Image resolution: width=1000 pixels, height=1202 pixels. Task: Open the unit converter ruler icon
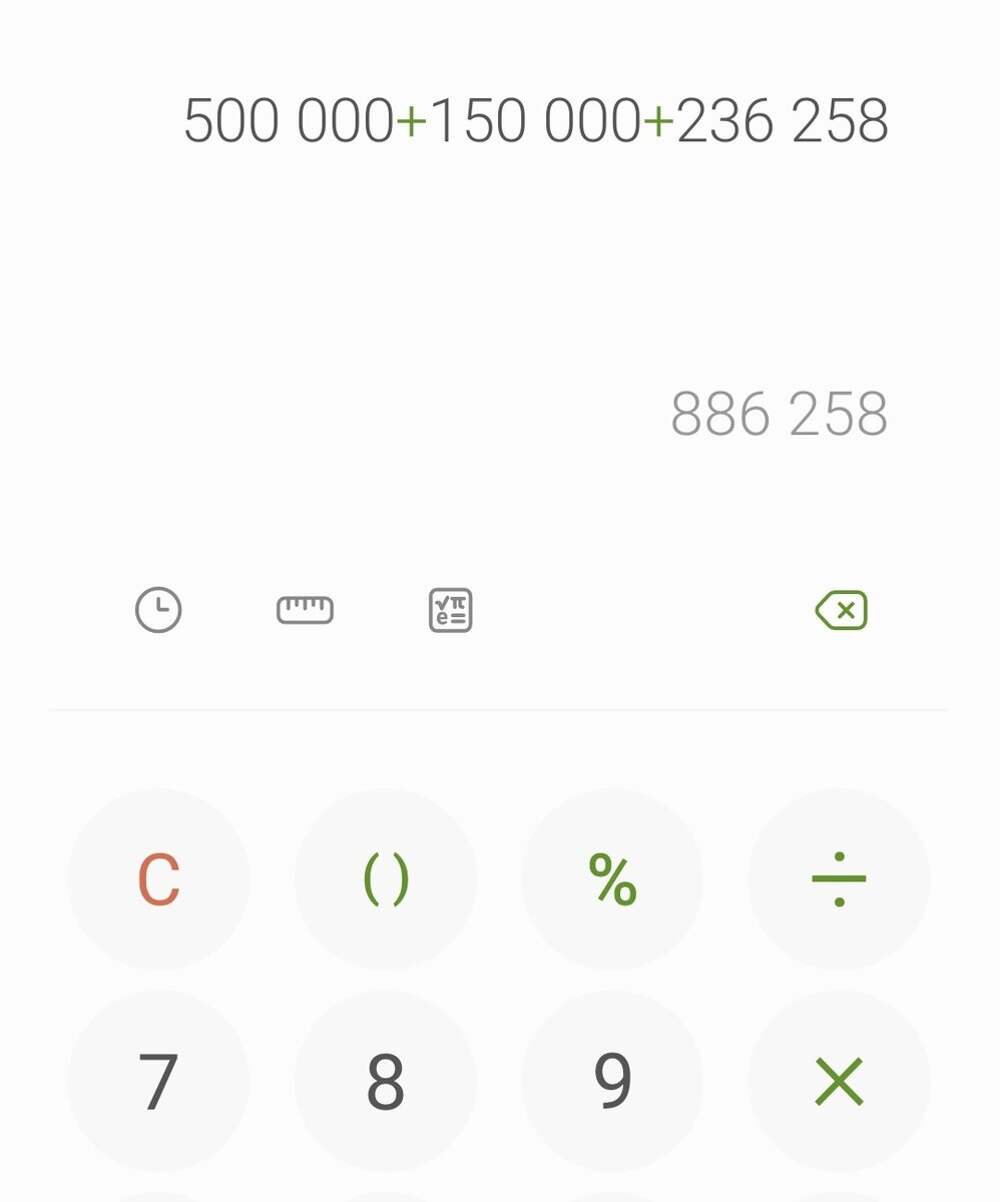coord(305,610)
